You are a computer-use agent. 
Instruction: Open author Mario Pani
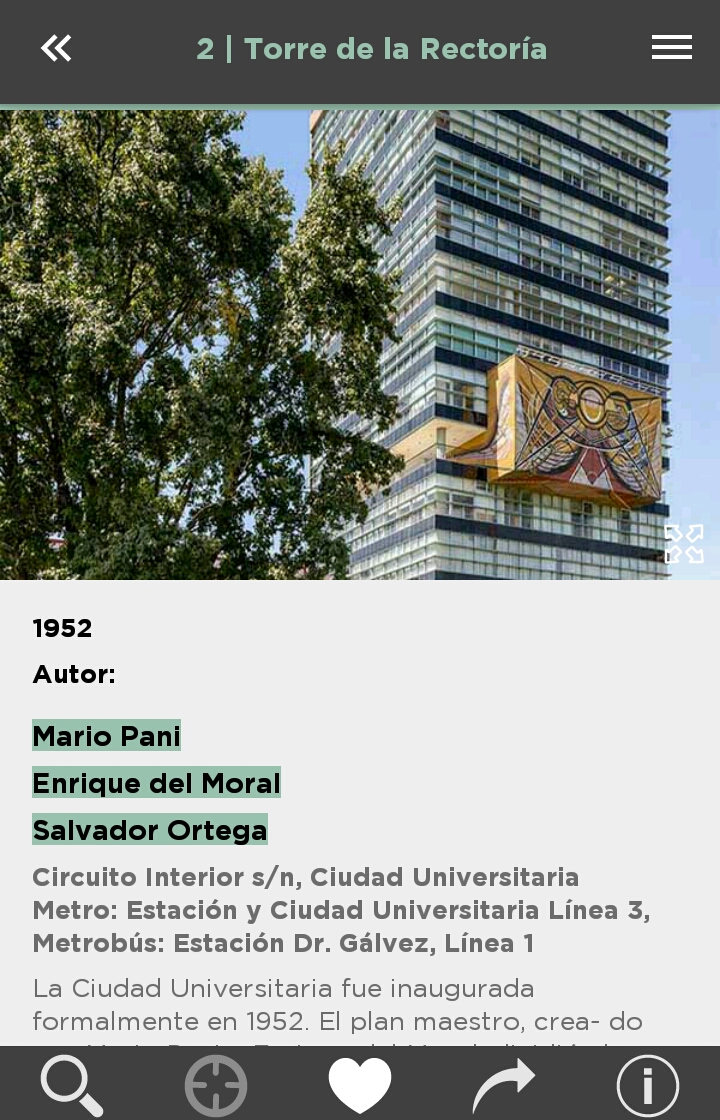(106, 736)
